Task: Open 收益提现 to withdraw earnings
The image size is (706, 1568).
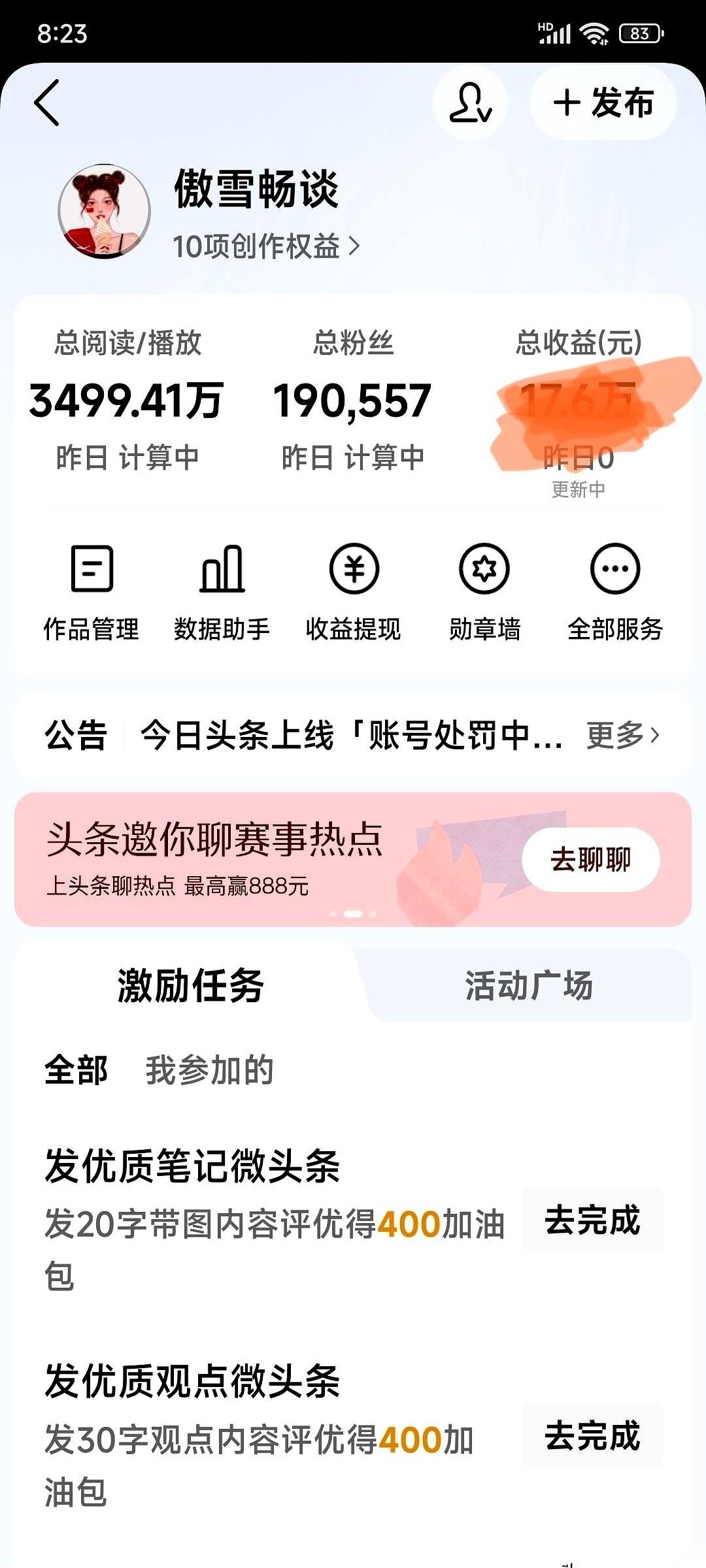Action: (354, 588)
